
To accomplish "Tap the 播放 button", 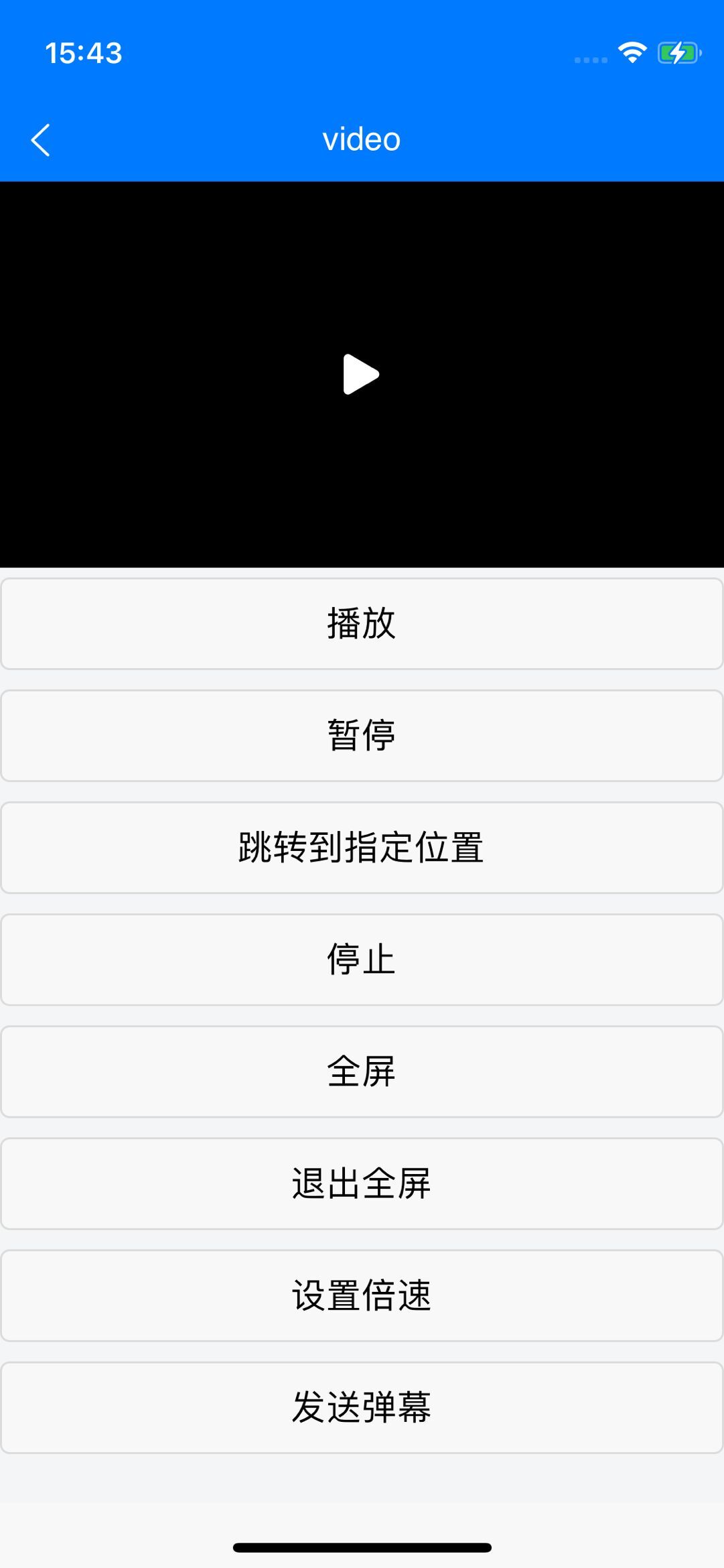I will 362,624.
